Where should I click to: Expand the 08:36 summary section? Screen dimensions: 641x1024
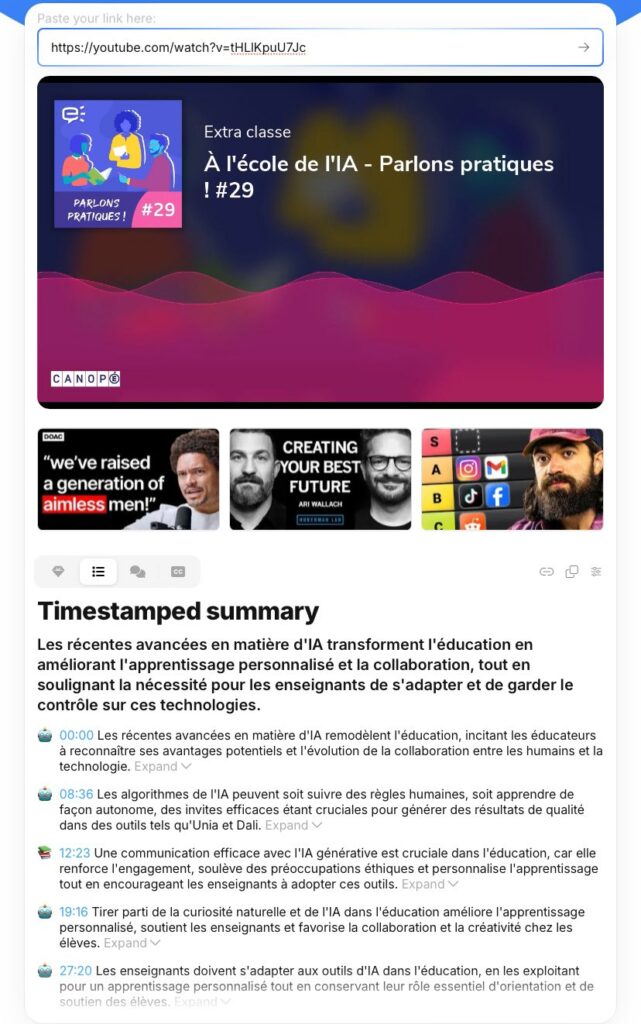pos(293,825)
